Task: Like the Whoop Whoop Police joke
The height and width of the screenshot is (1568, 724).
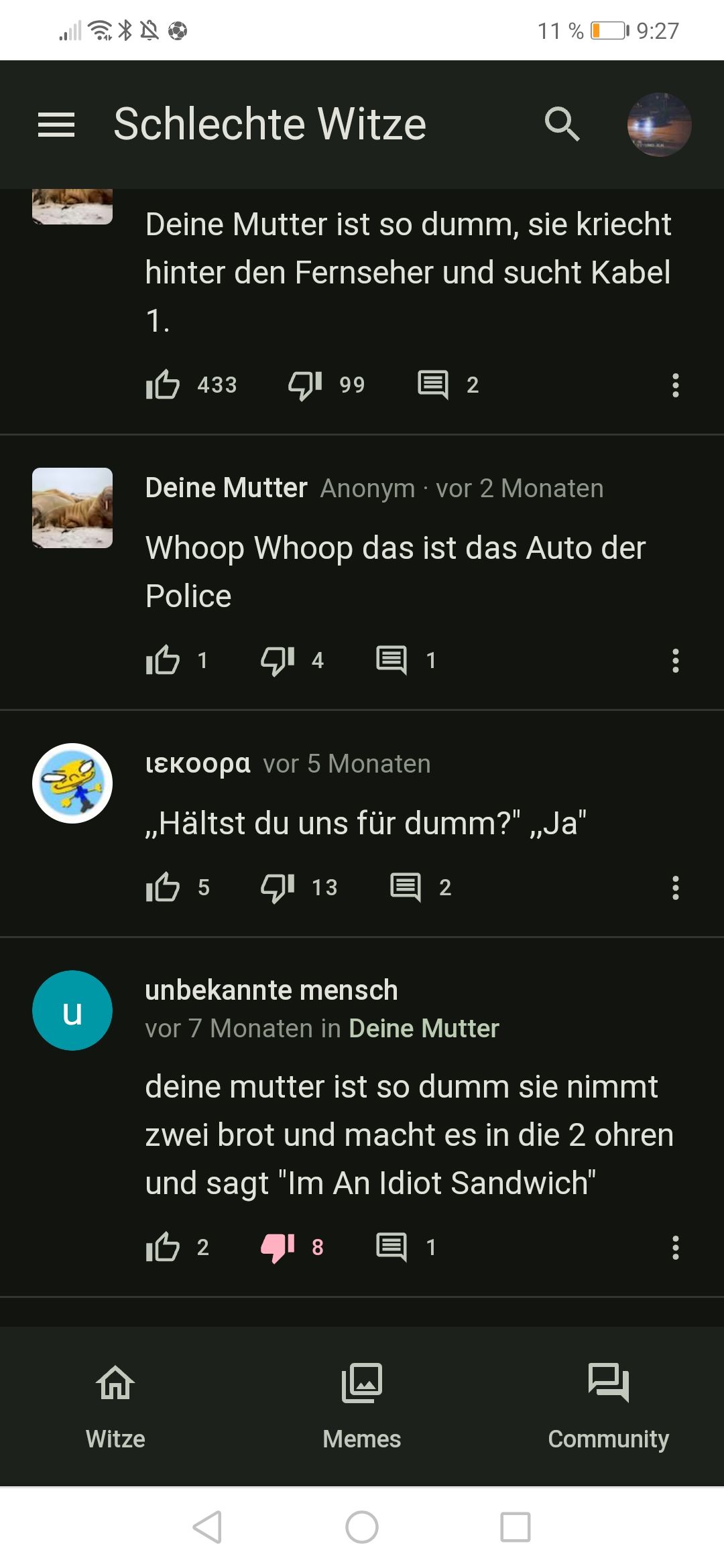Action: point(163,660)
